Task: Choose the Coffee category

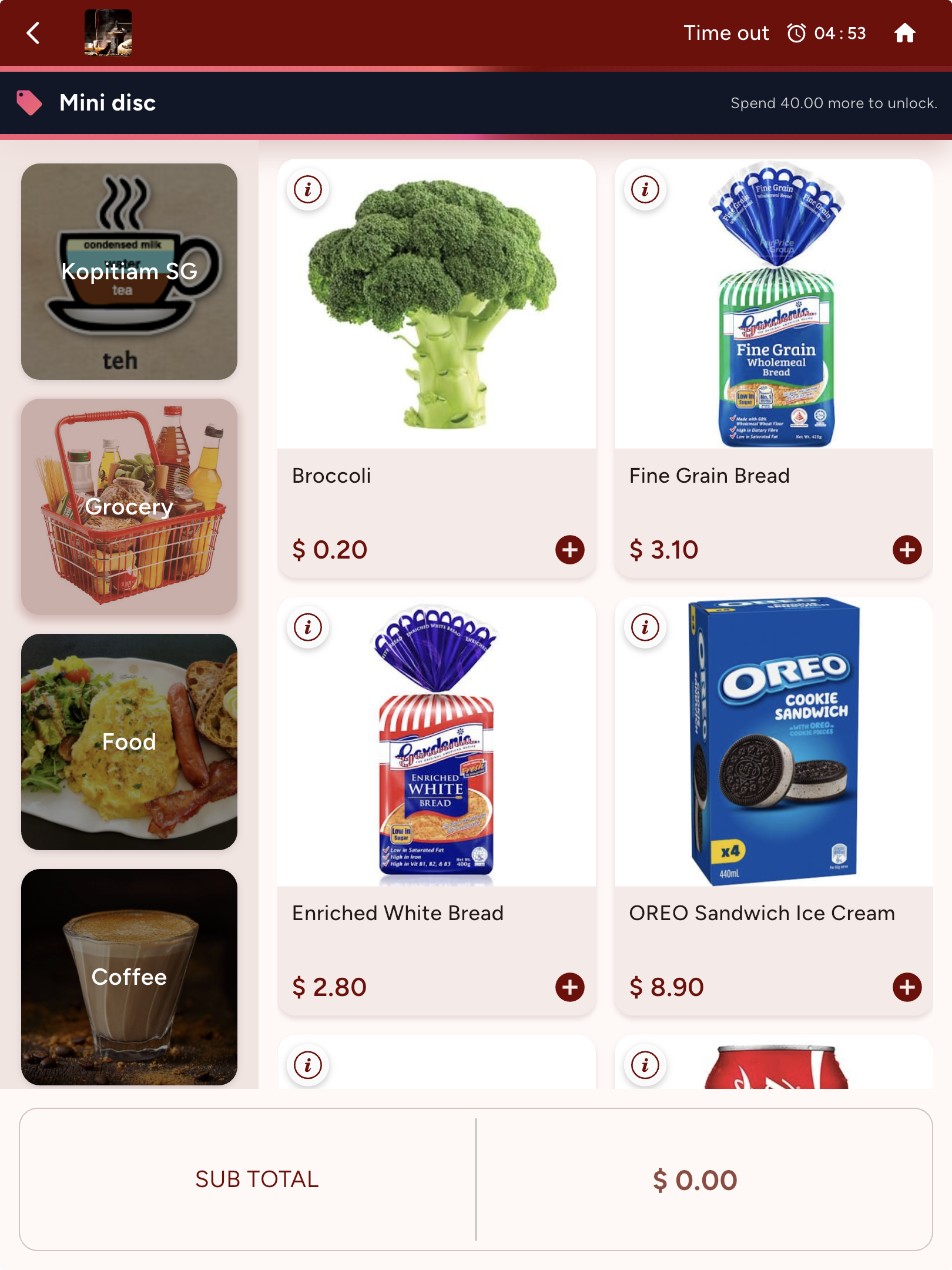Action: pyautogui.click(x=129, y=977)
